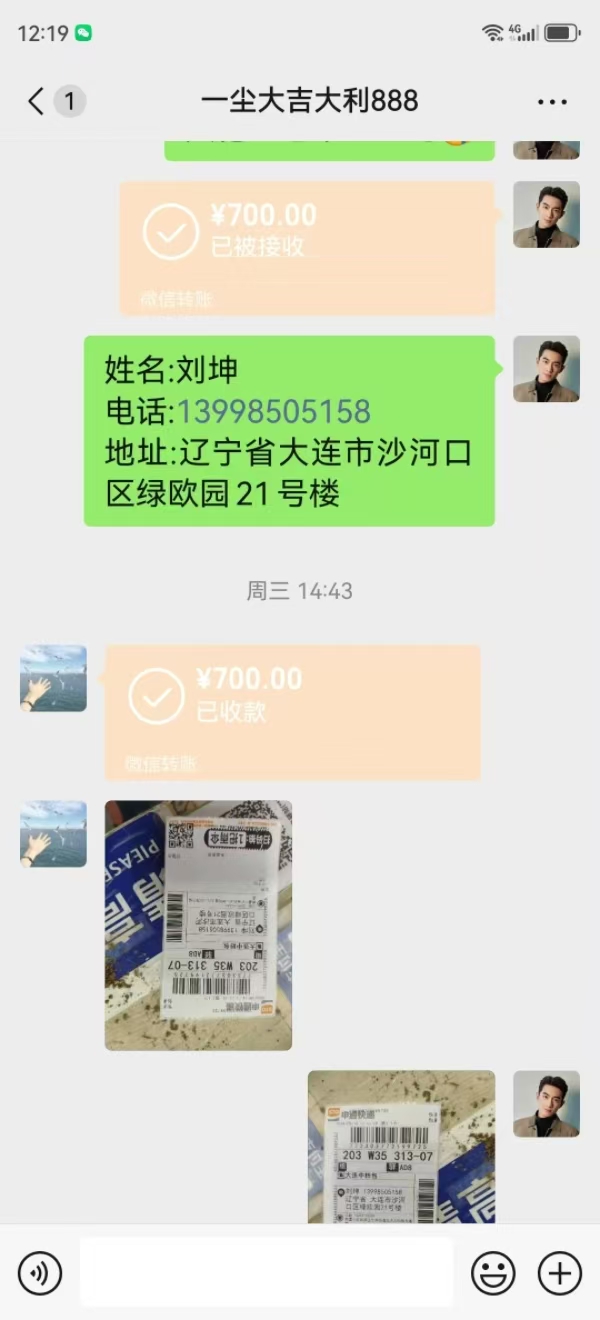Tap the phone number 13998505158 link
The image size is (600, 1320).
pos(274,411)
